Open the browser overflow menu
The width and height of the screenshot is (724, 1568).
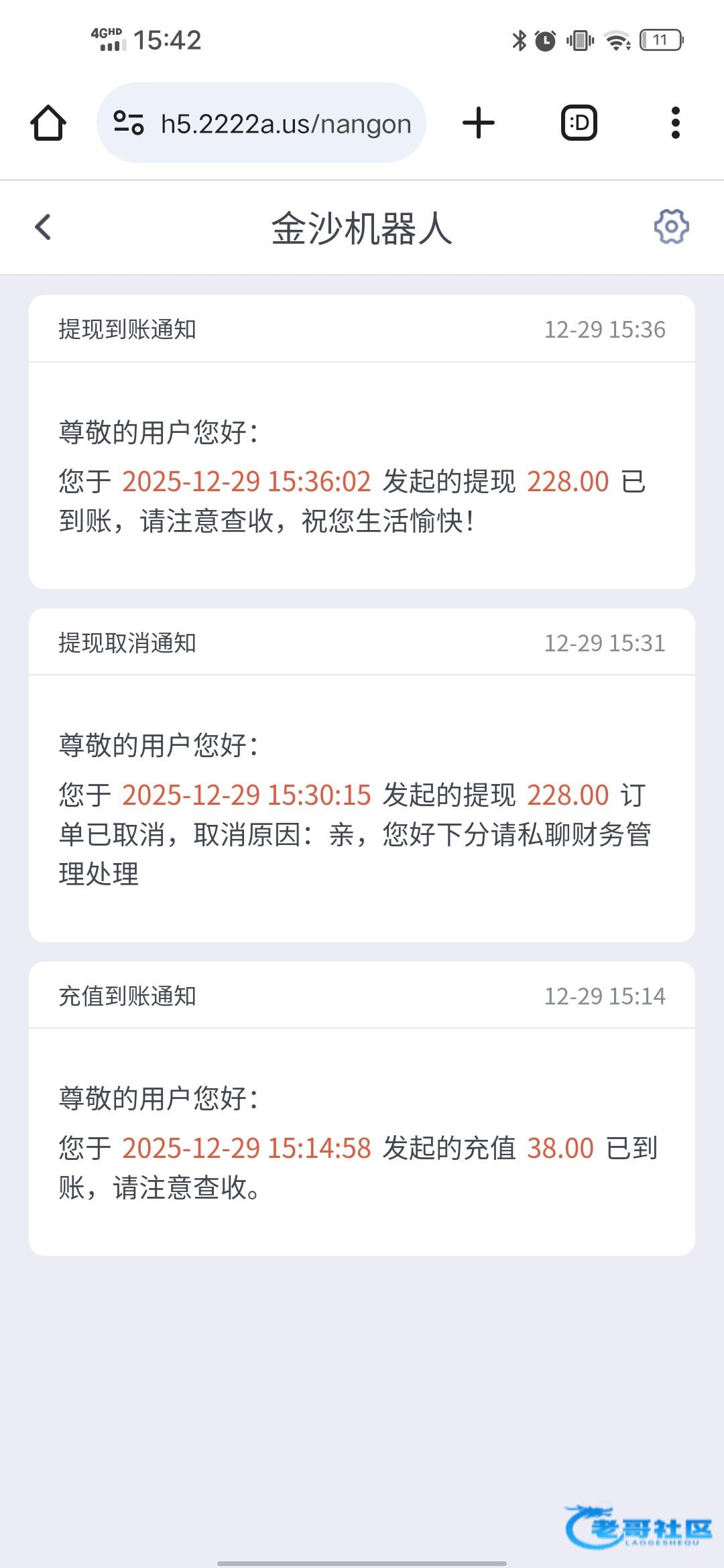click(x=676, y=123)
